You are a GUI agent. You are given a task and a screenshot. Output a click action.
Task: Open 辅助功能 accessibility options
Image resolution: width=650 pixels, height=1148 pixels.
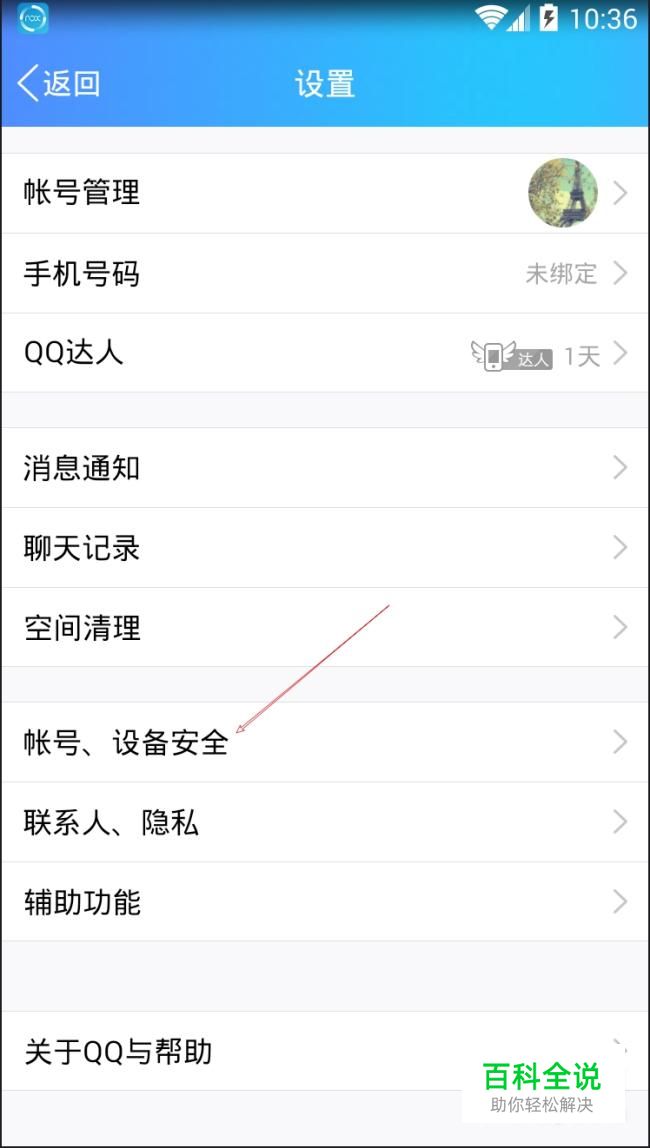[324, 902]
